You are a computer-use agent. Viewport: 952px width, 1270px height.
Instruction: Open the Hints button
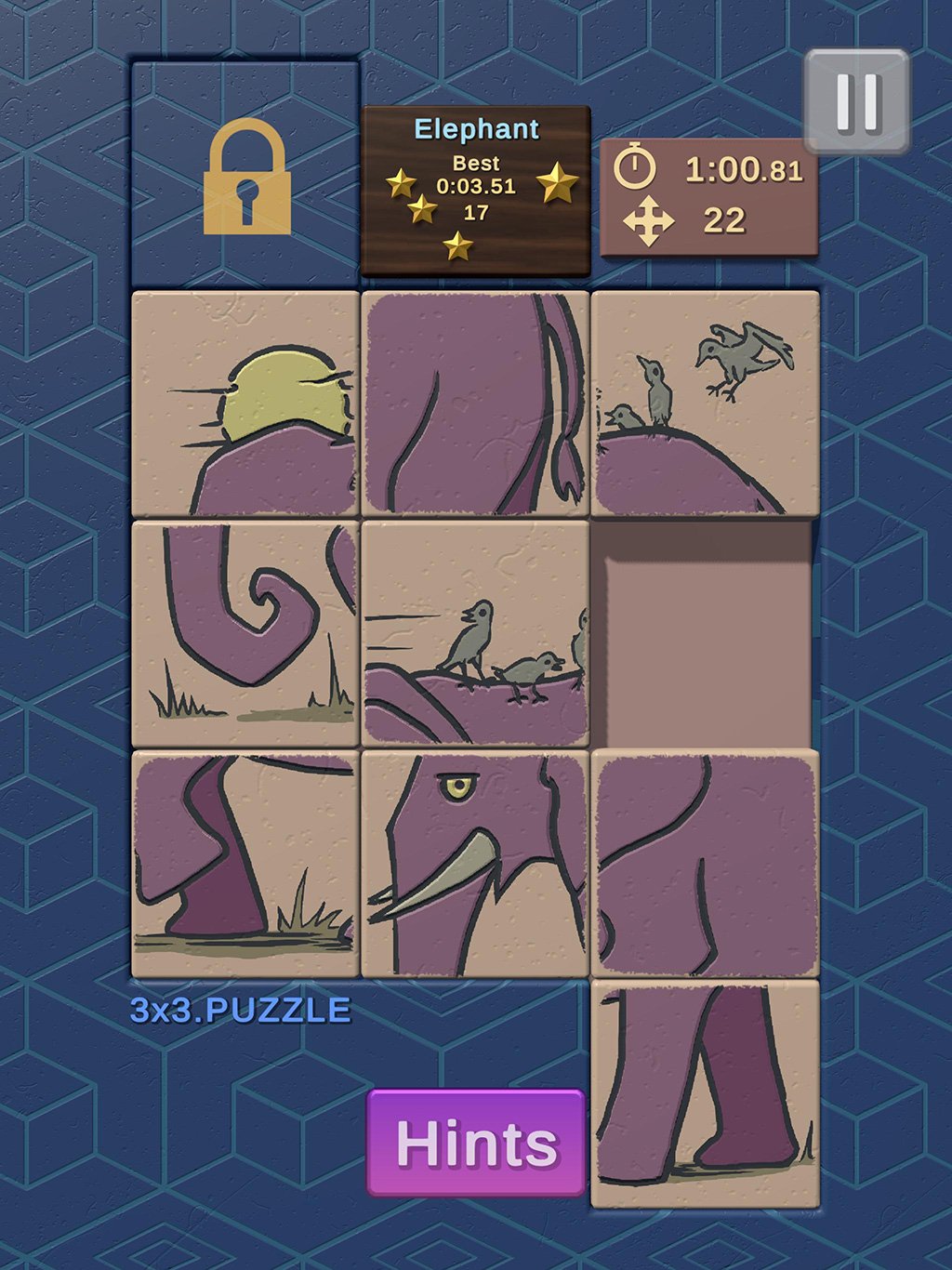click(x=476, y=1143)
